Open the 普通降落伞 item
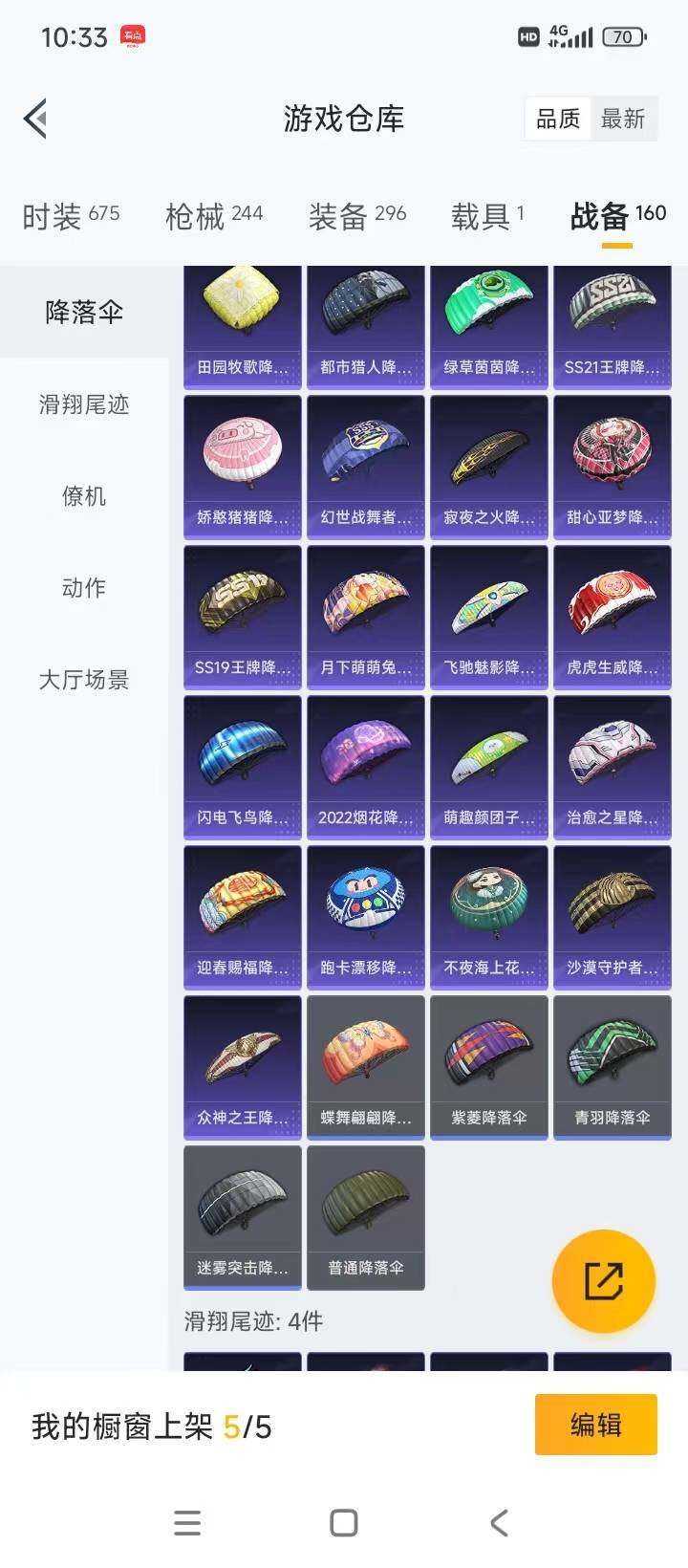Viewport: 688px width, 1568px height. (x=366, y=1217)
